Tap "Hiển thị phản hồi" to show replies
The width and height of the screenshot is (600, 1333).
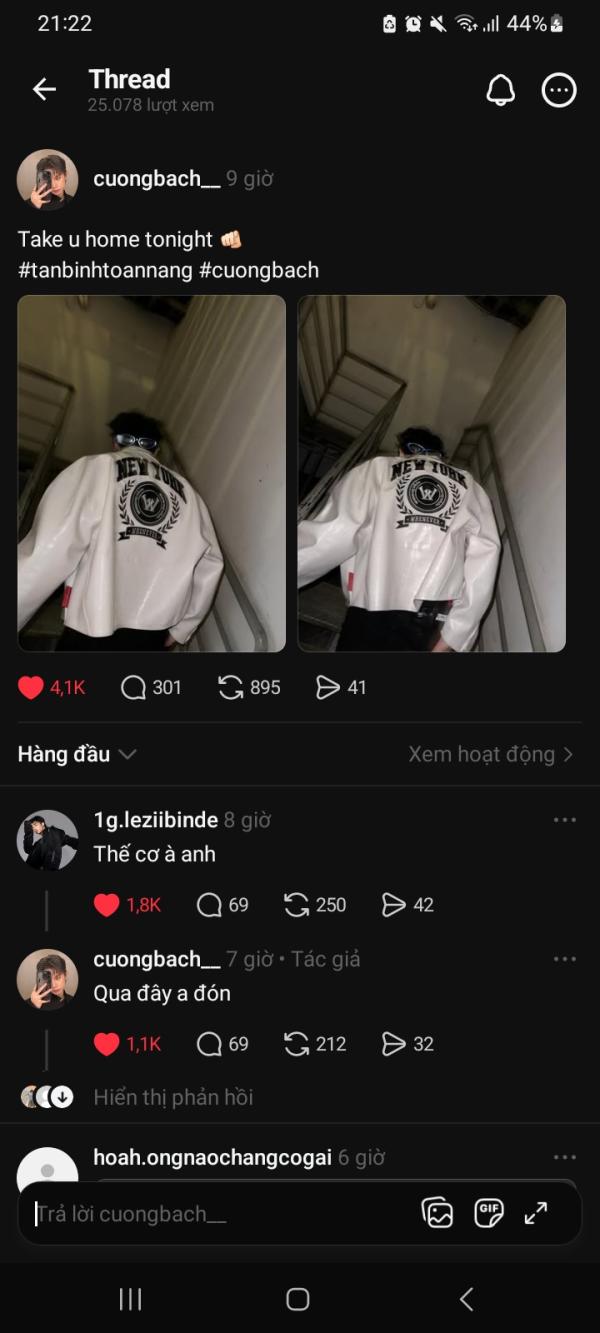(x=172, y=1097)
